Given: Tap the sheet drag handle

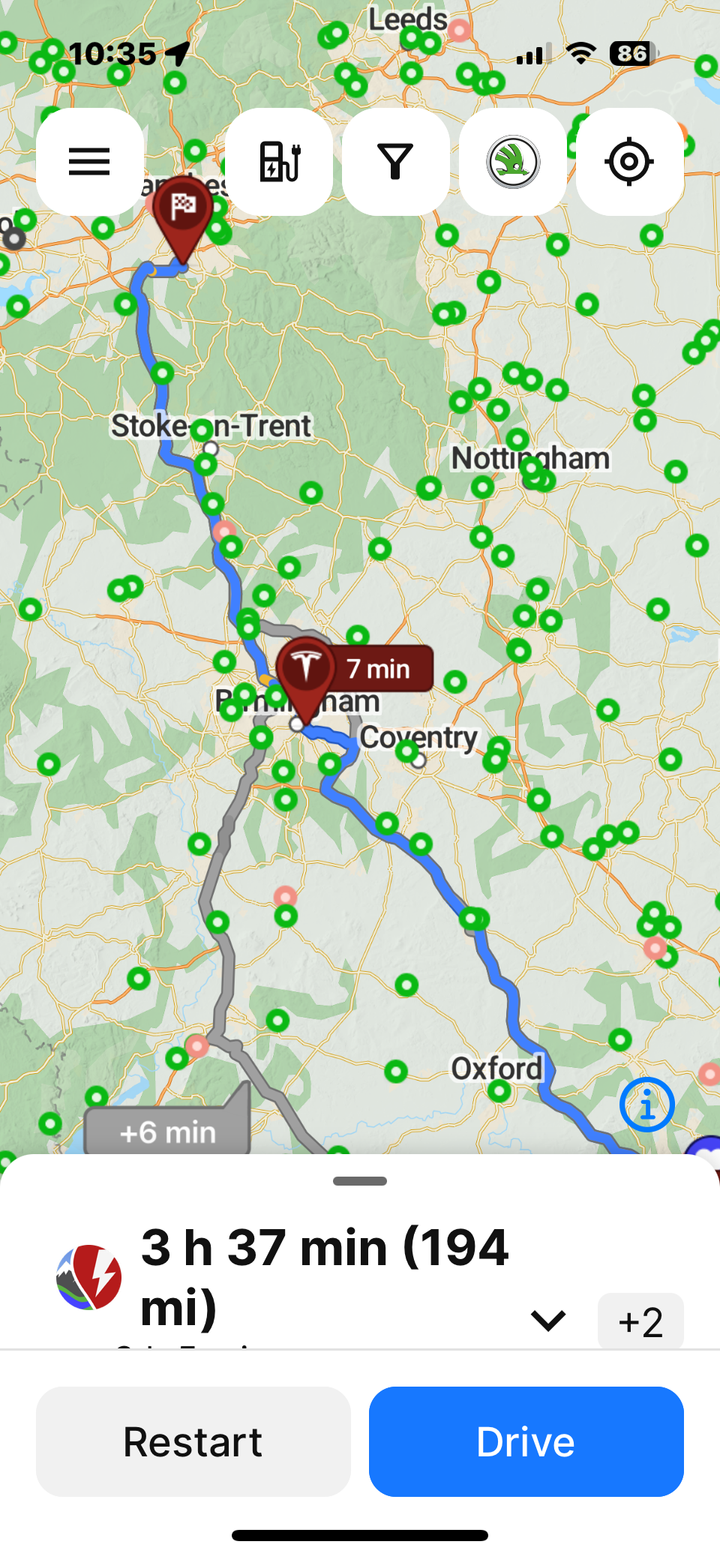Looking at the screenshot, I should [x=360, y=1181].
